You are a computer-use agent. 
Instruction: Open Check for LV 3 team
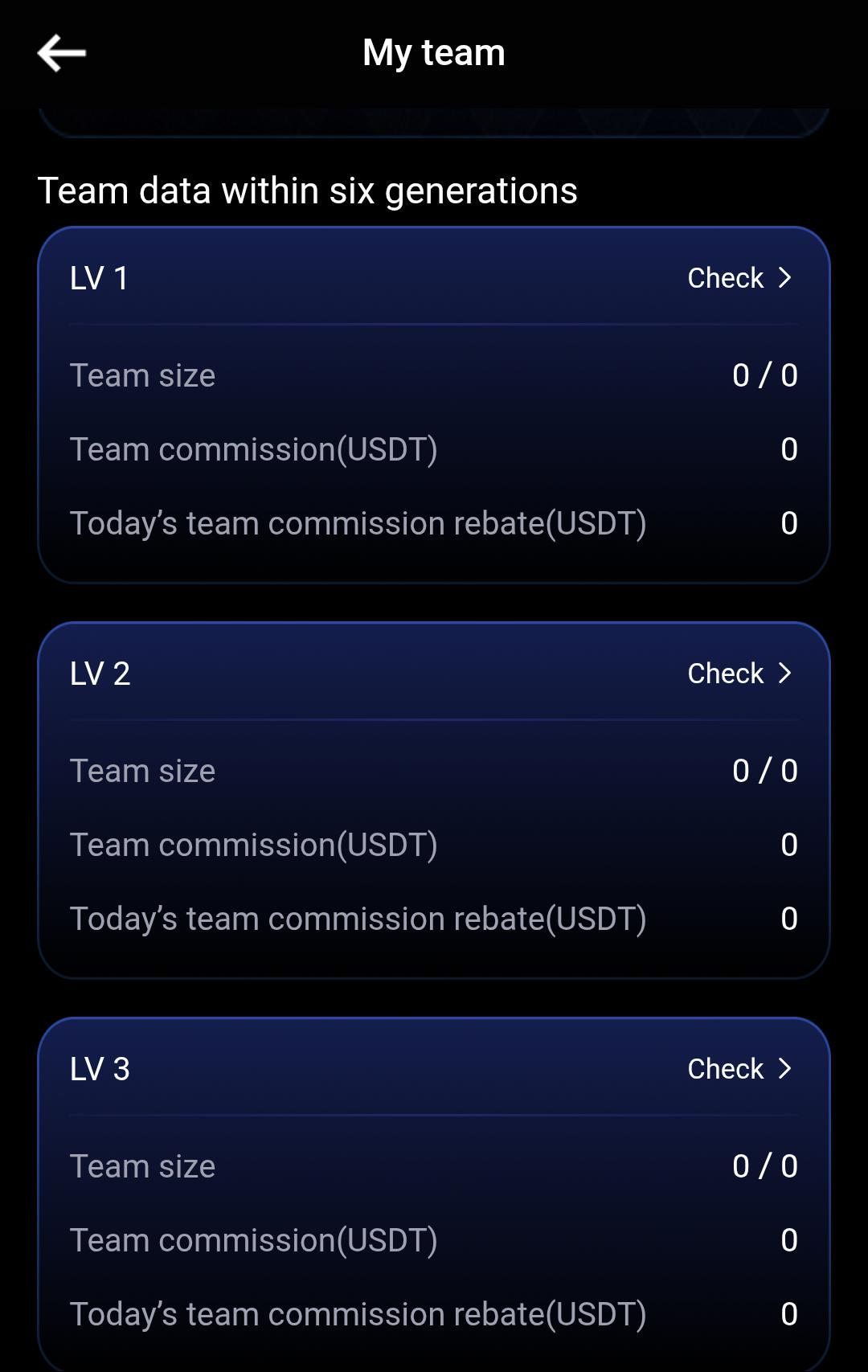point(739,1069)
